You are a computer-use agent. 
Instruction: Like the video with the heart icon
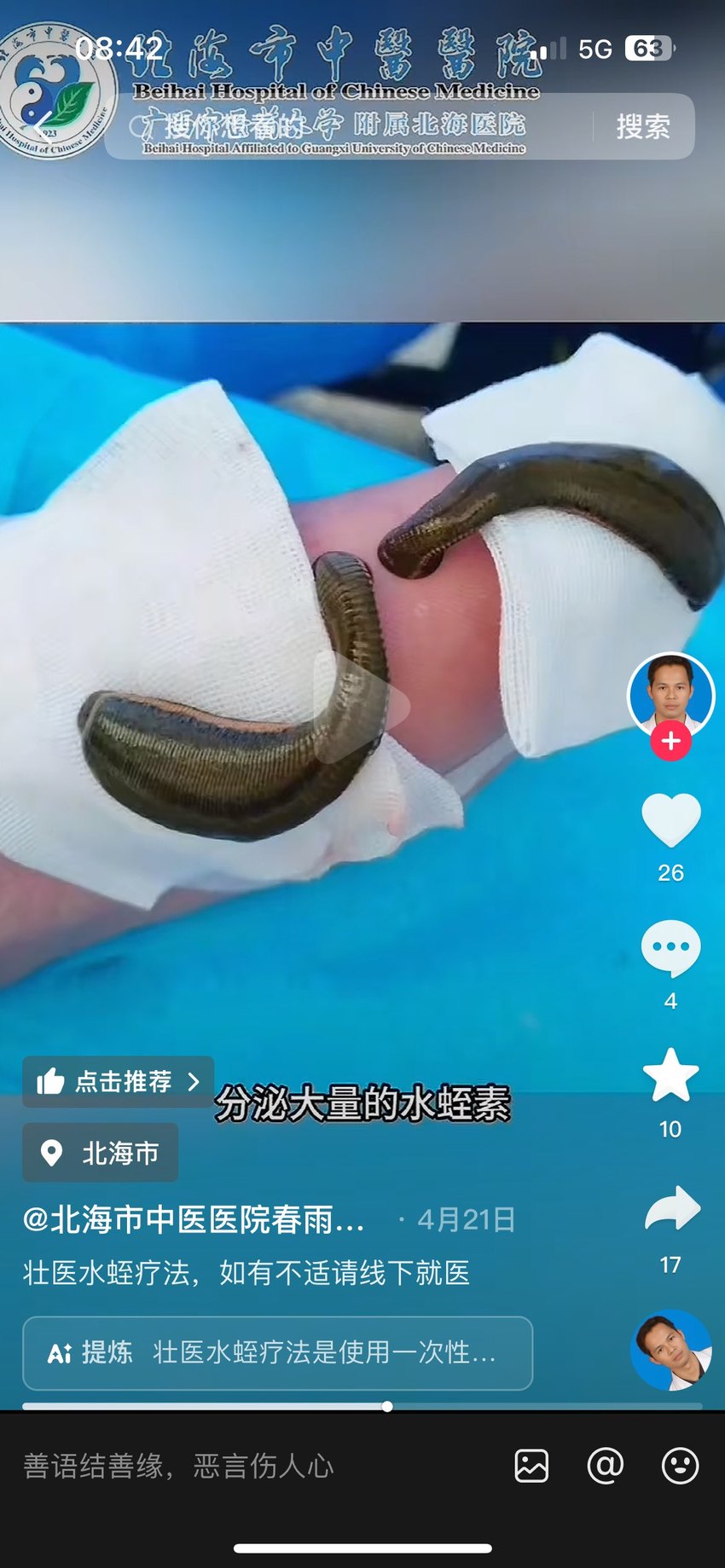(x=670, y=820)
